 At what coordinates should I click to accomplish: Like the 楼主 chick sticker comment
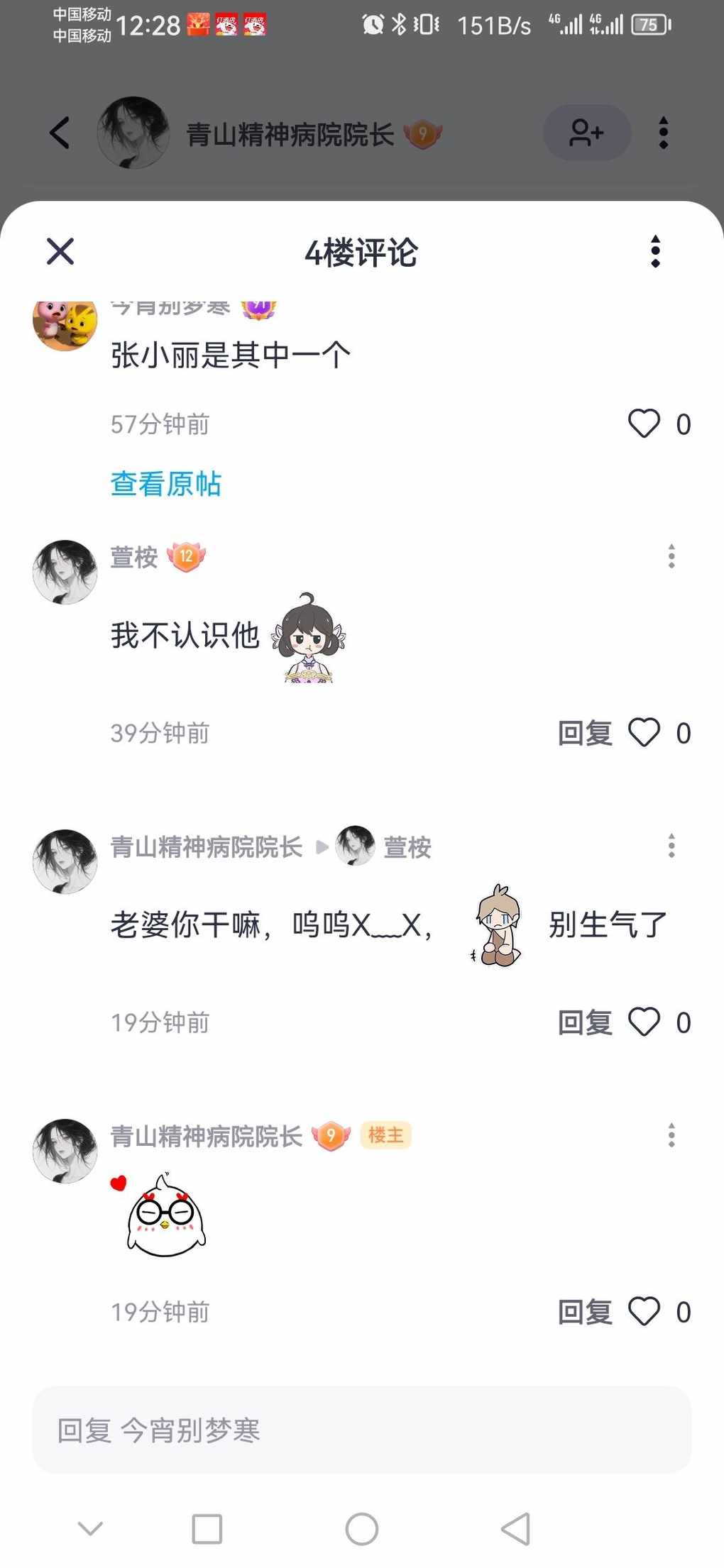coord(645,1312)
